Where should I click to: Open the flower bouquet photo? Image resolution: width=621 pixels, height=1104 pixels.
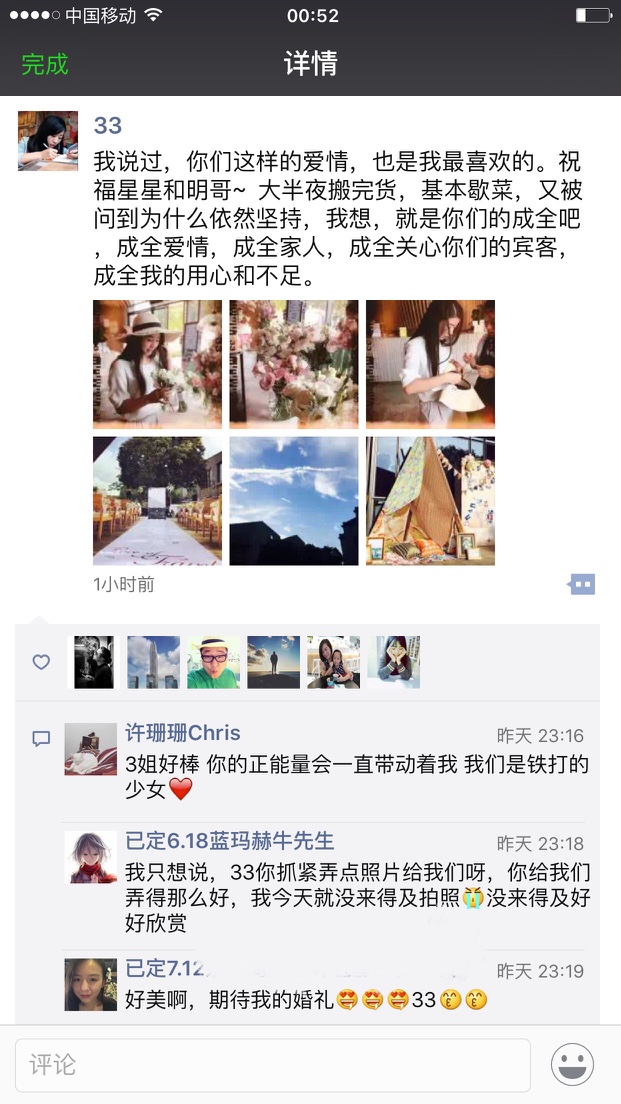pyautogui.click(x=294, y=364)
